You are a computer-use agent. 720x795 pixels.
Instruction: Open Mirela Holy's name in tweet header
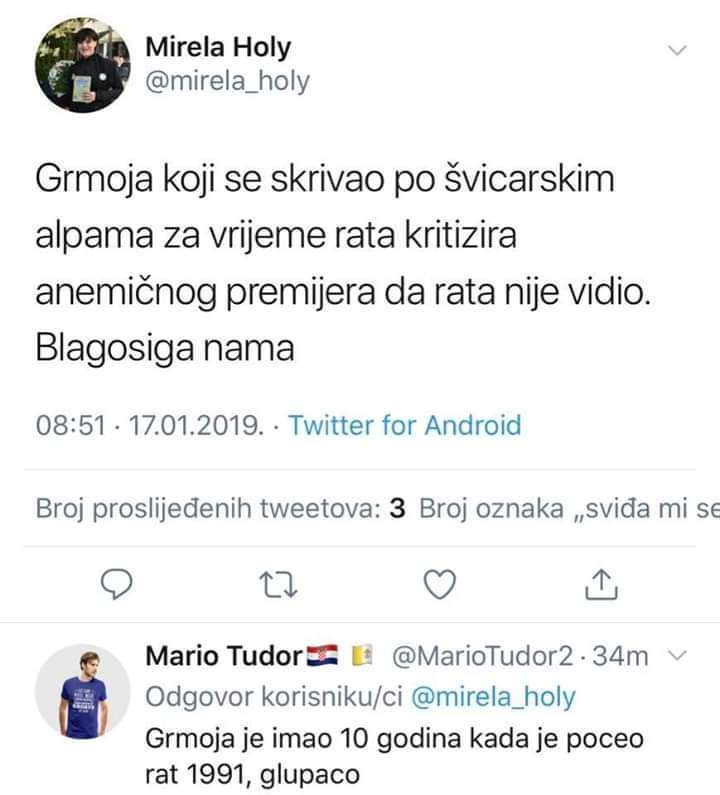[x=218, y=46]
